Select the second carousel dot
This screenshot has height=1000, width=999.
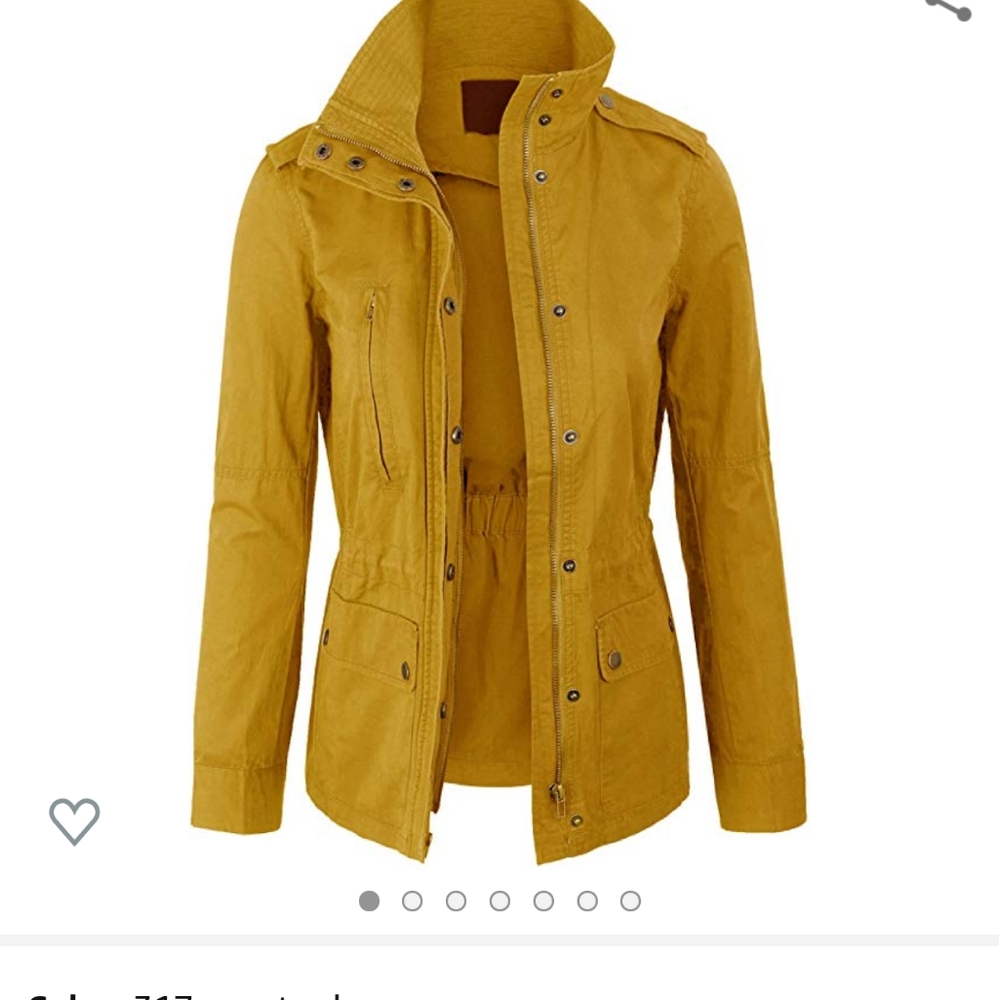413,901
